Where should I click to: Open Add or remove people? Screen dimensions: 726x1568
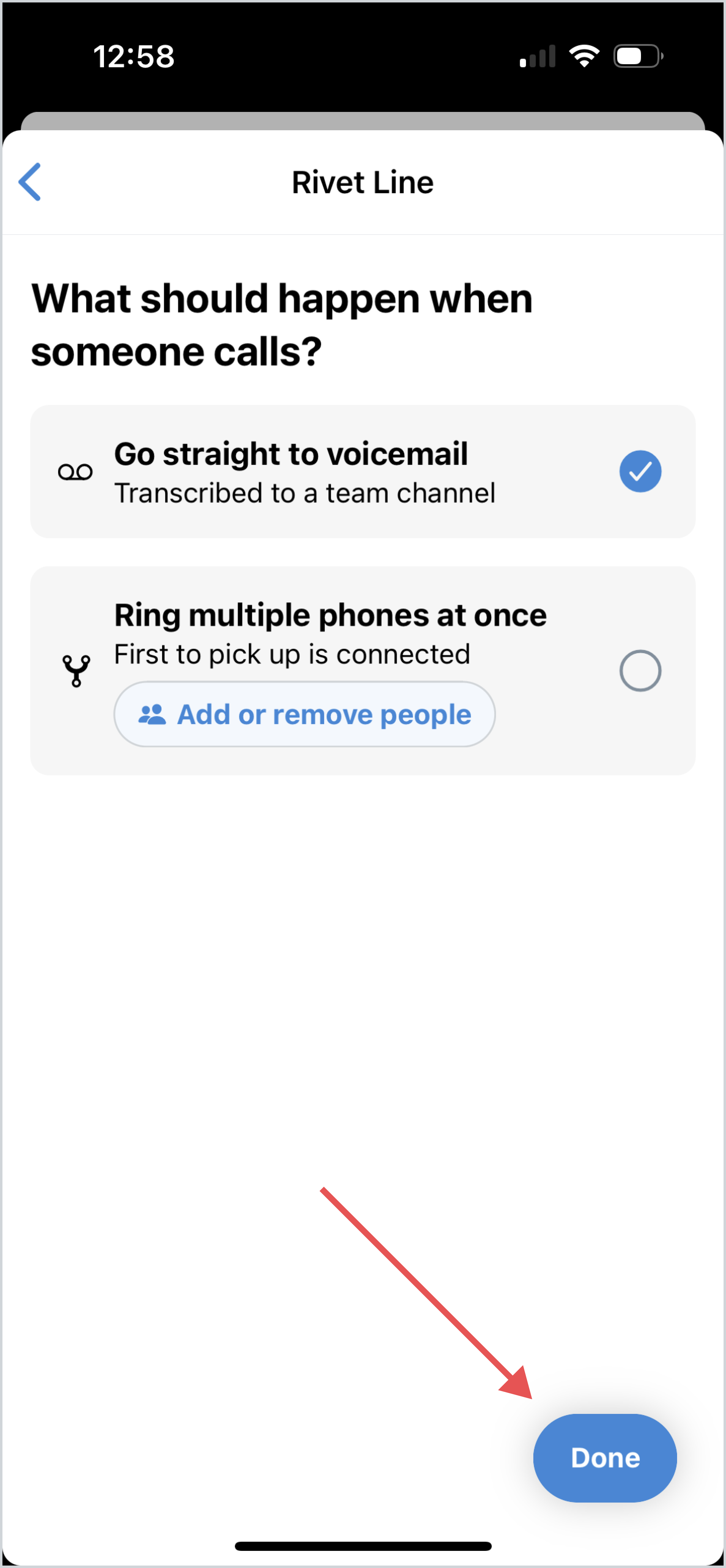tap(304, 714)
